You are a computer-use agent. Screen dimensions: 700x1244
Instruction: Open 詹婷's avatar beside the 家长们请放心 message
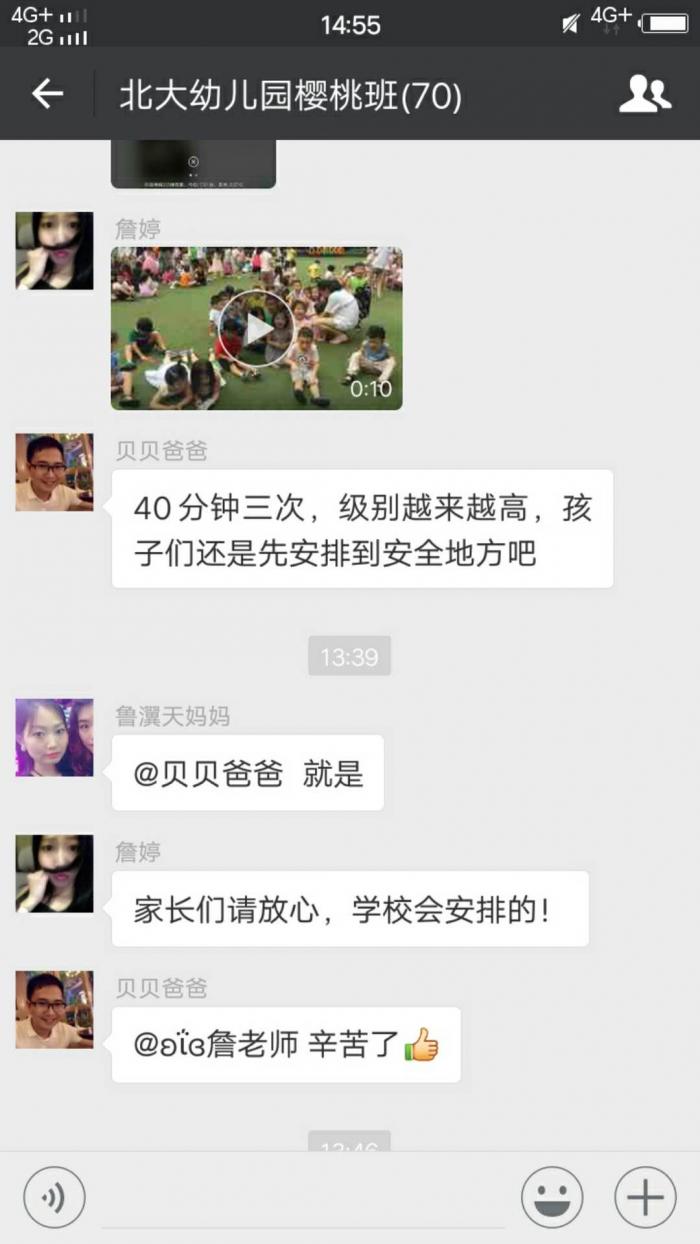click(x=55, y=874)
